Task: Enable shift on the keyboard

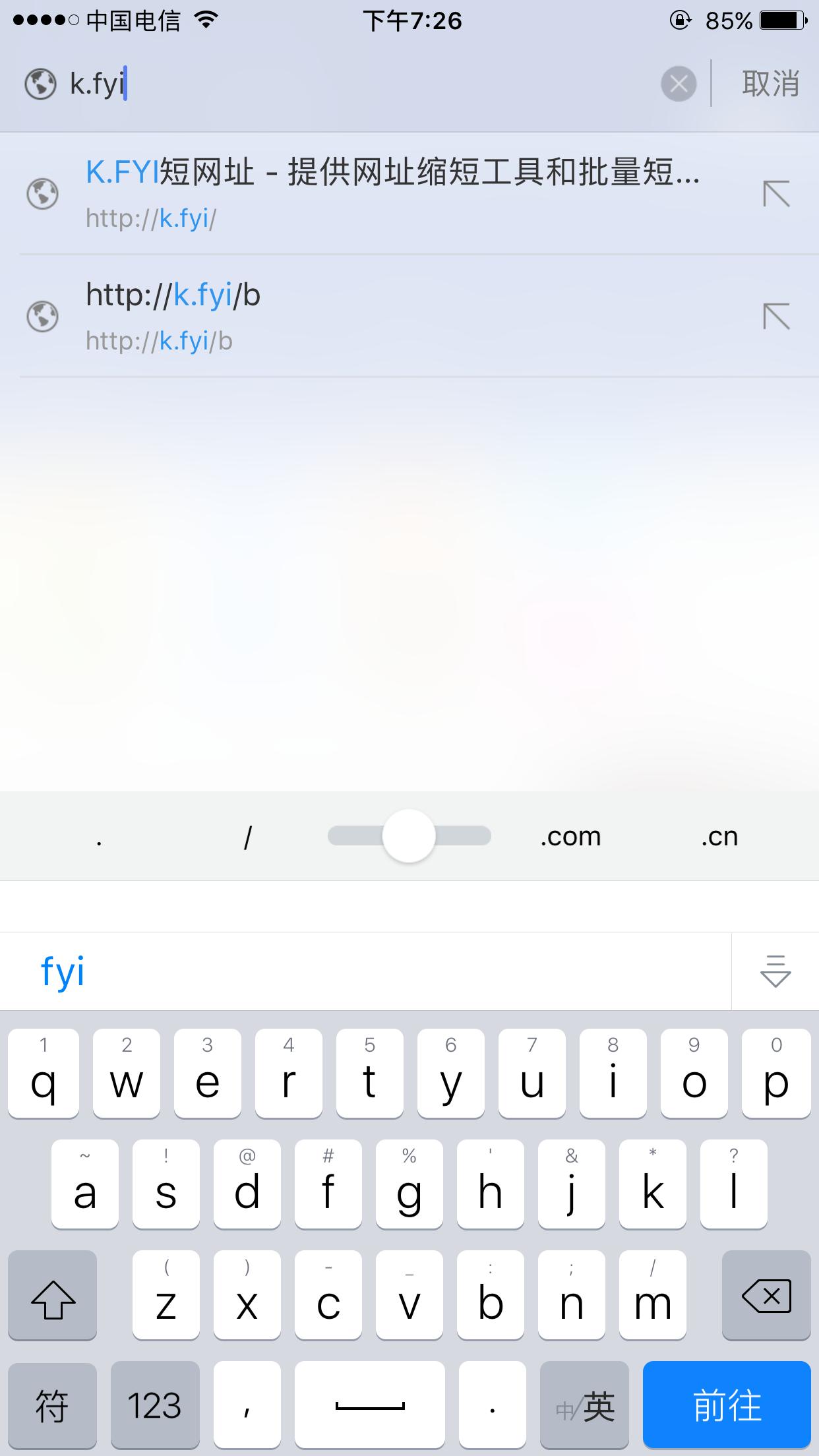Action: coord(53,1295)
